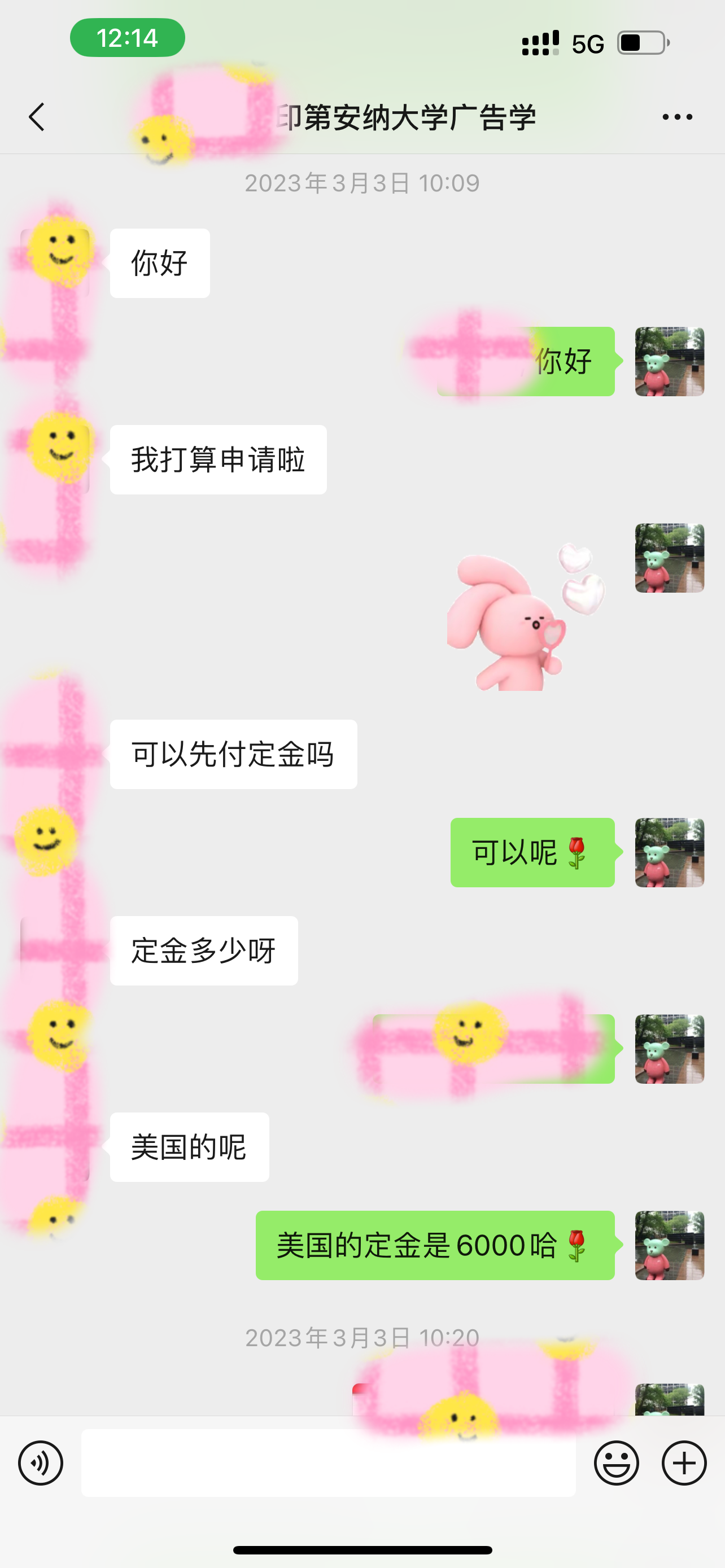Go back to the chat list
This screenshot has width=725, height=1568.
pos(37,117)
